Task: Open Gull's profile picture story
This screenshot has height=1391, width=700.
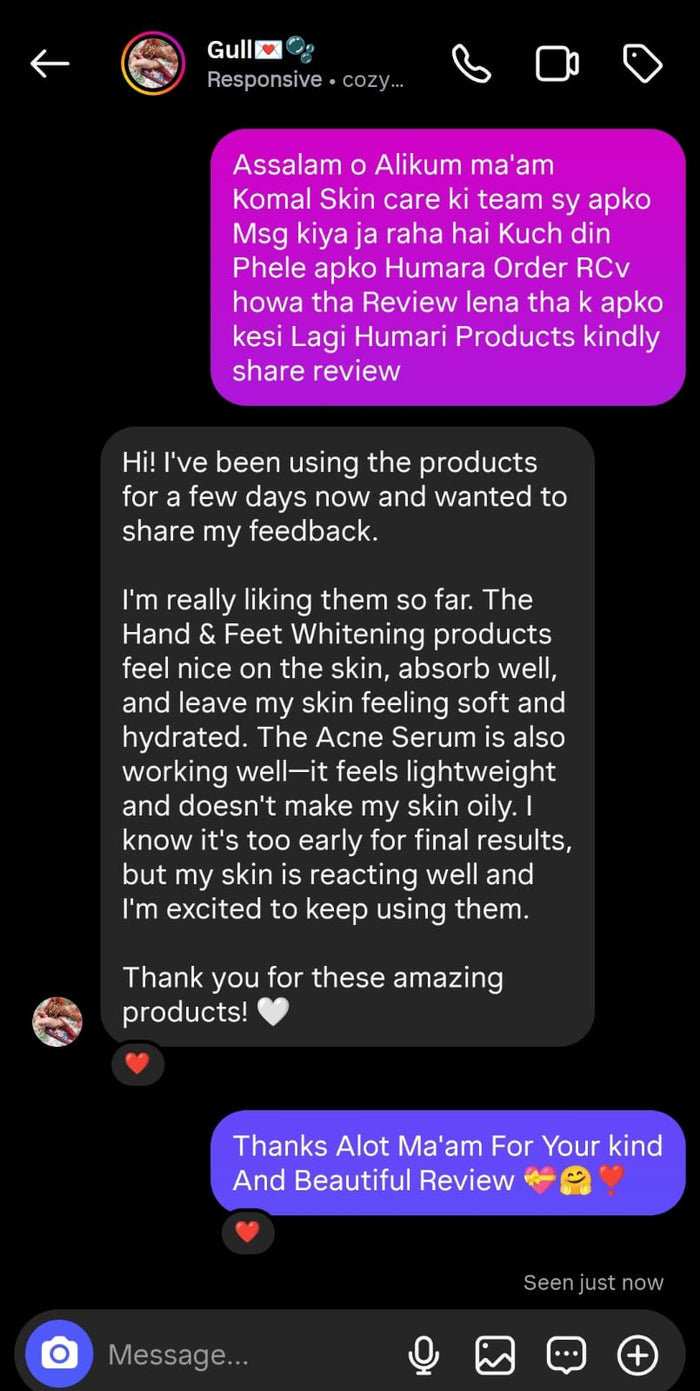Action: pos(153,64)
